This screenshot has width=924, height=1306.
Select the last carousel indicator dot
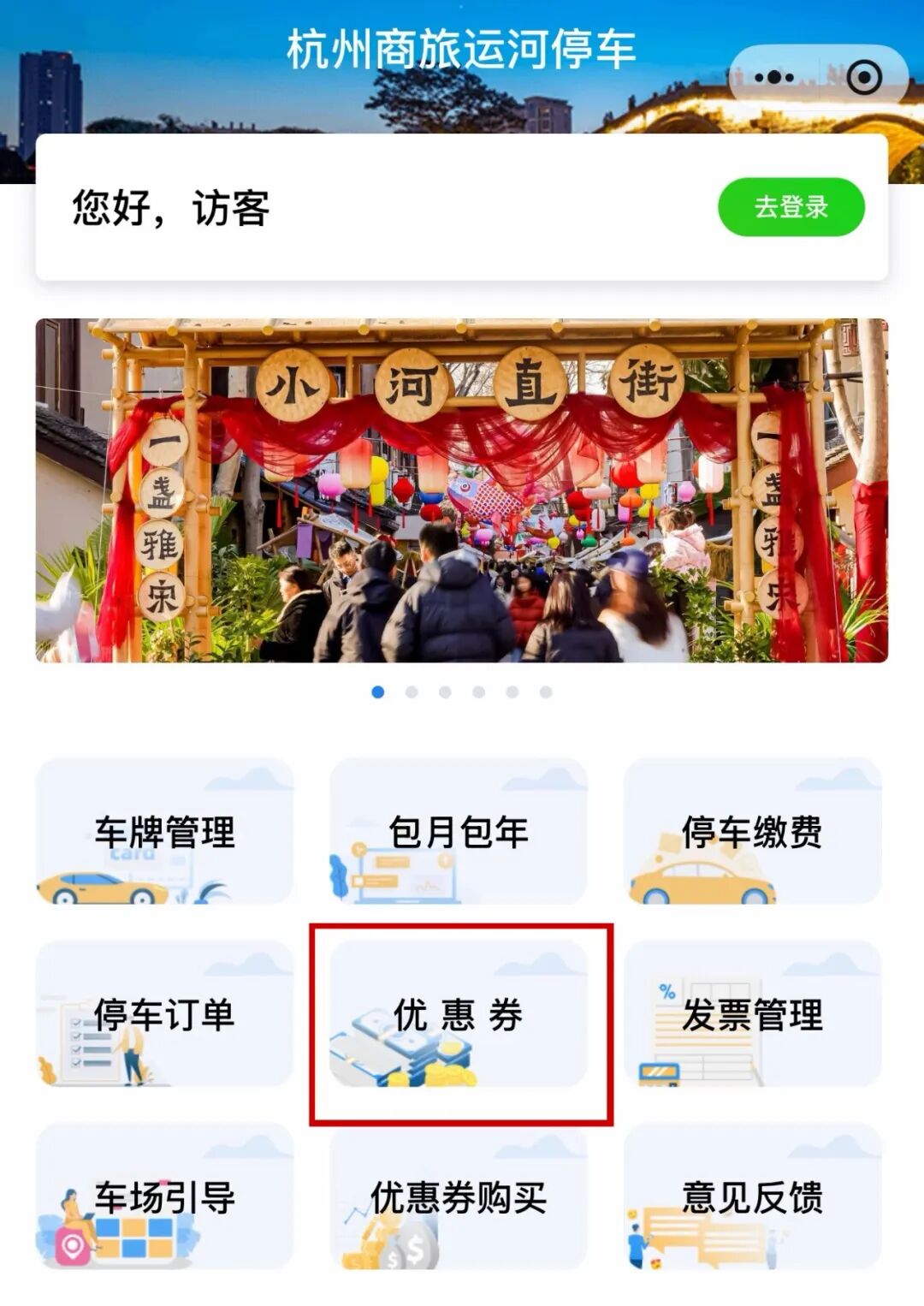point(545,690)
